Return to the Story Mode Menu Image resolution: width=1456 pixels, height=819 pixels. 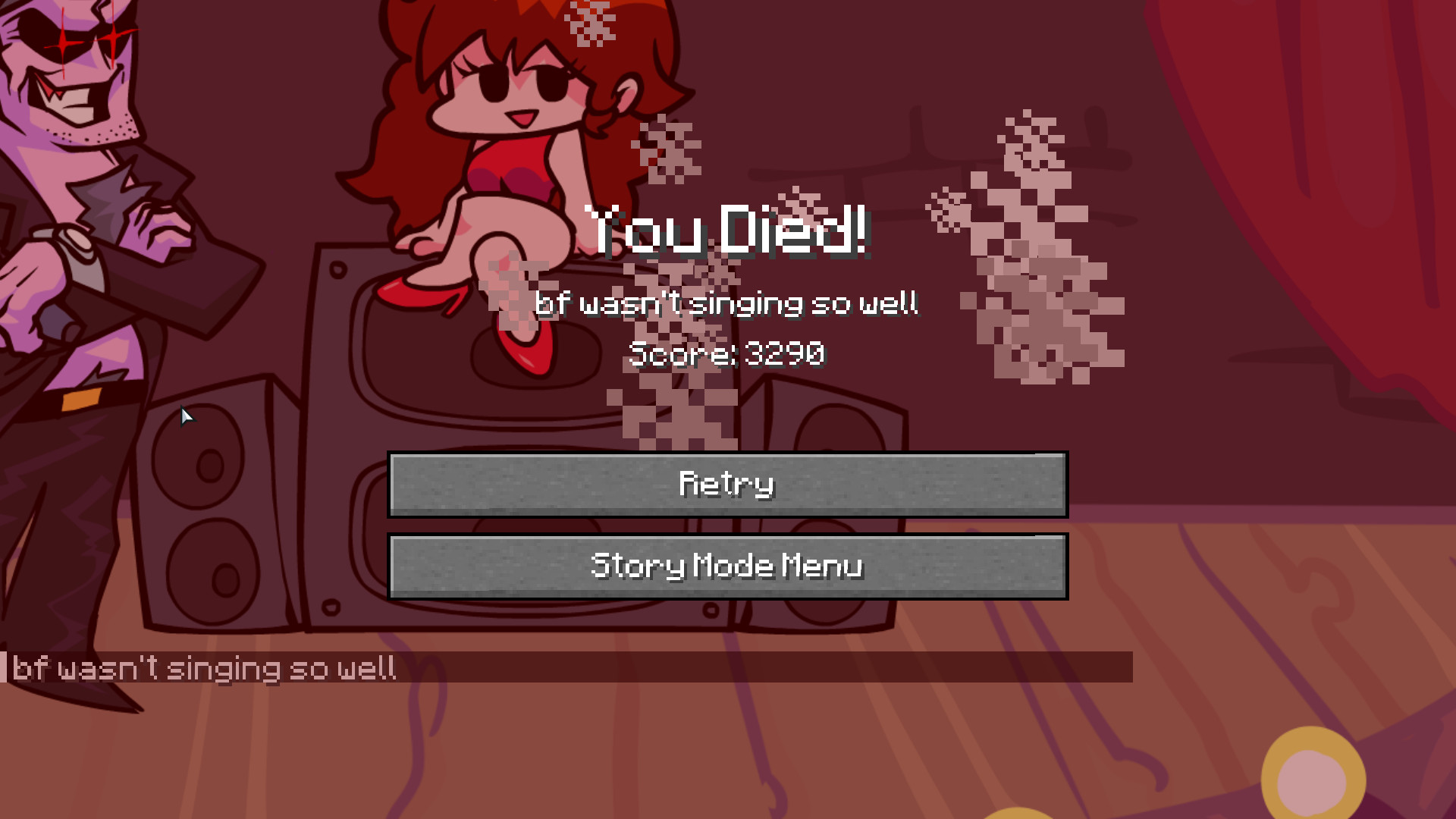coord(727,566)
